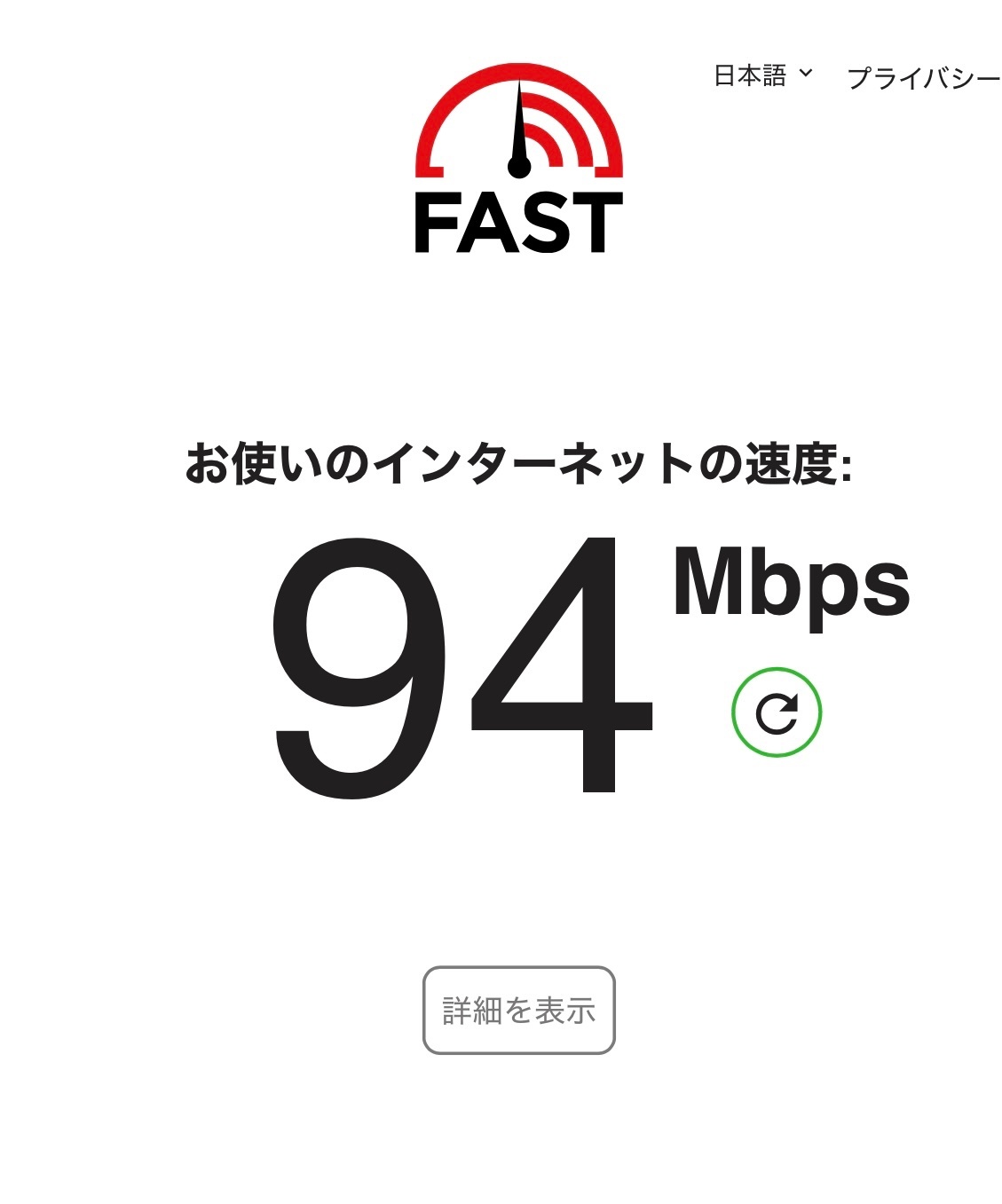Open the 日本語 language dropdown
The height and width of the screenshot is (1204, 1002).
point(762,76)
